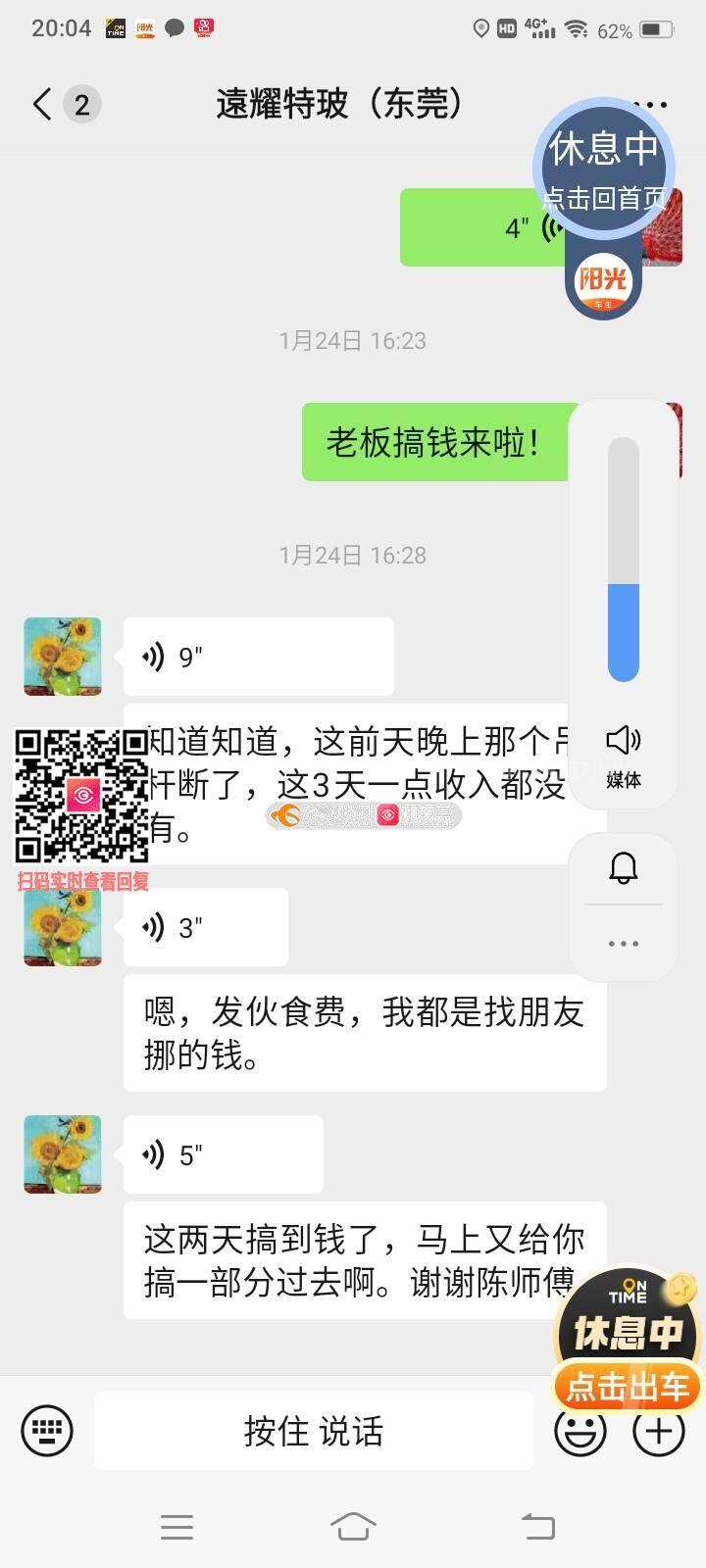Play the 5-second voice message
Viewport: 706px width, 1568px height.
pos(223,1154)
